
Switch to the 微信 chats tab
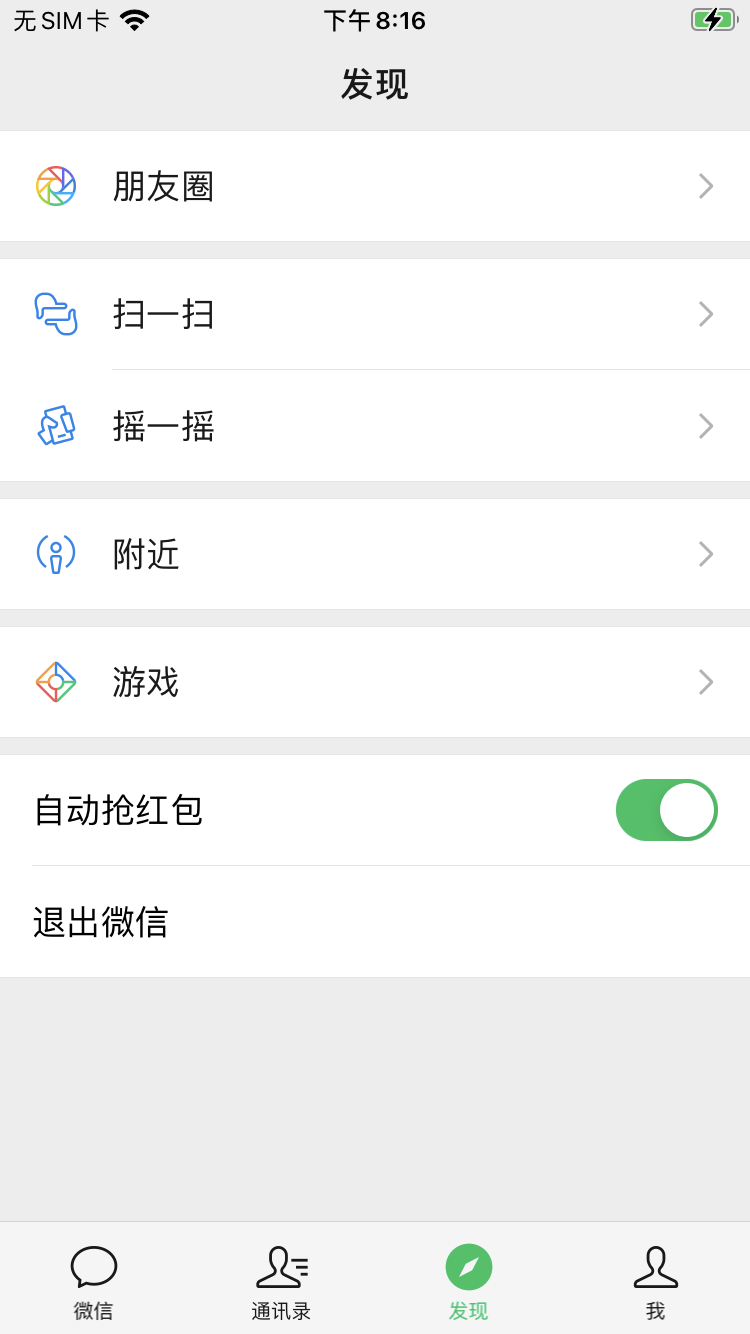(94, 1282)
